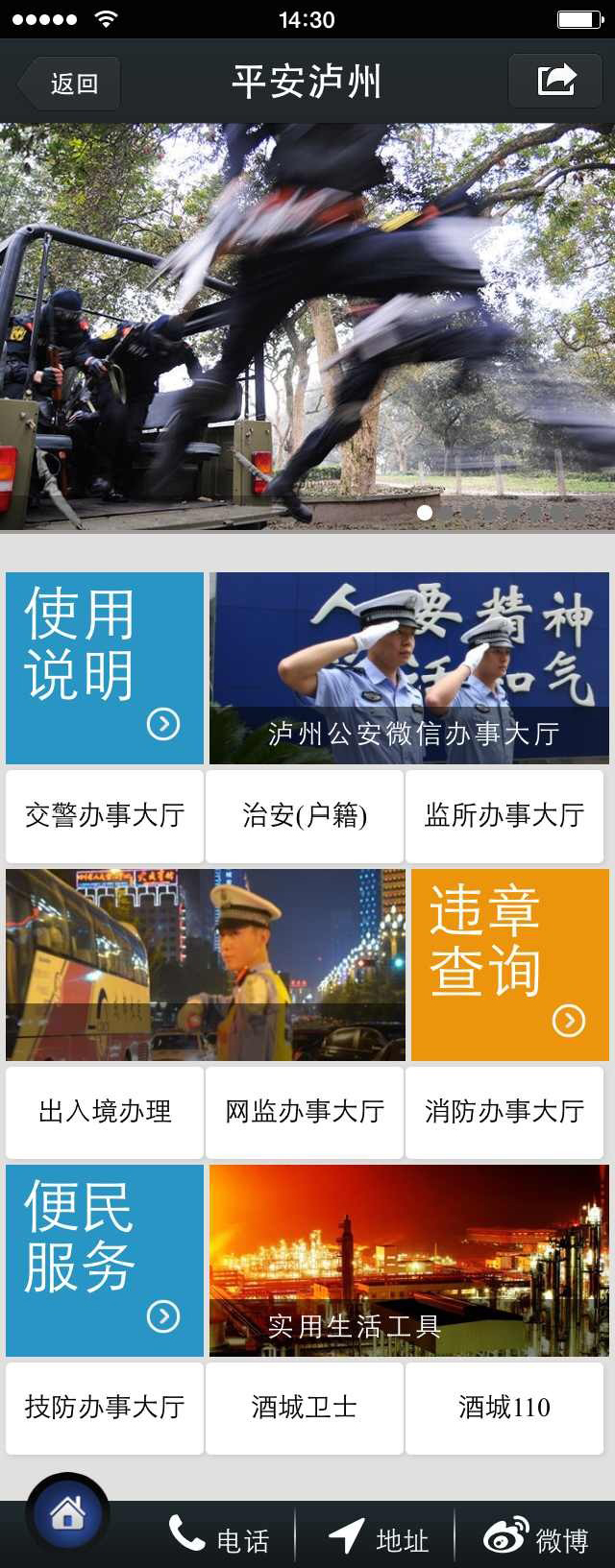Tap the traffic officer photo tile
The width and height of the screenshot is (615, 1568).
tap(205, 964)
